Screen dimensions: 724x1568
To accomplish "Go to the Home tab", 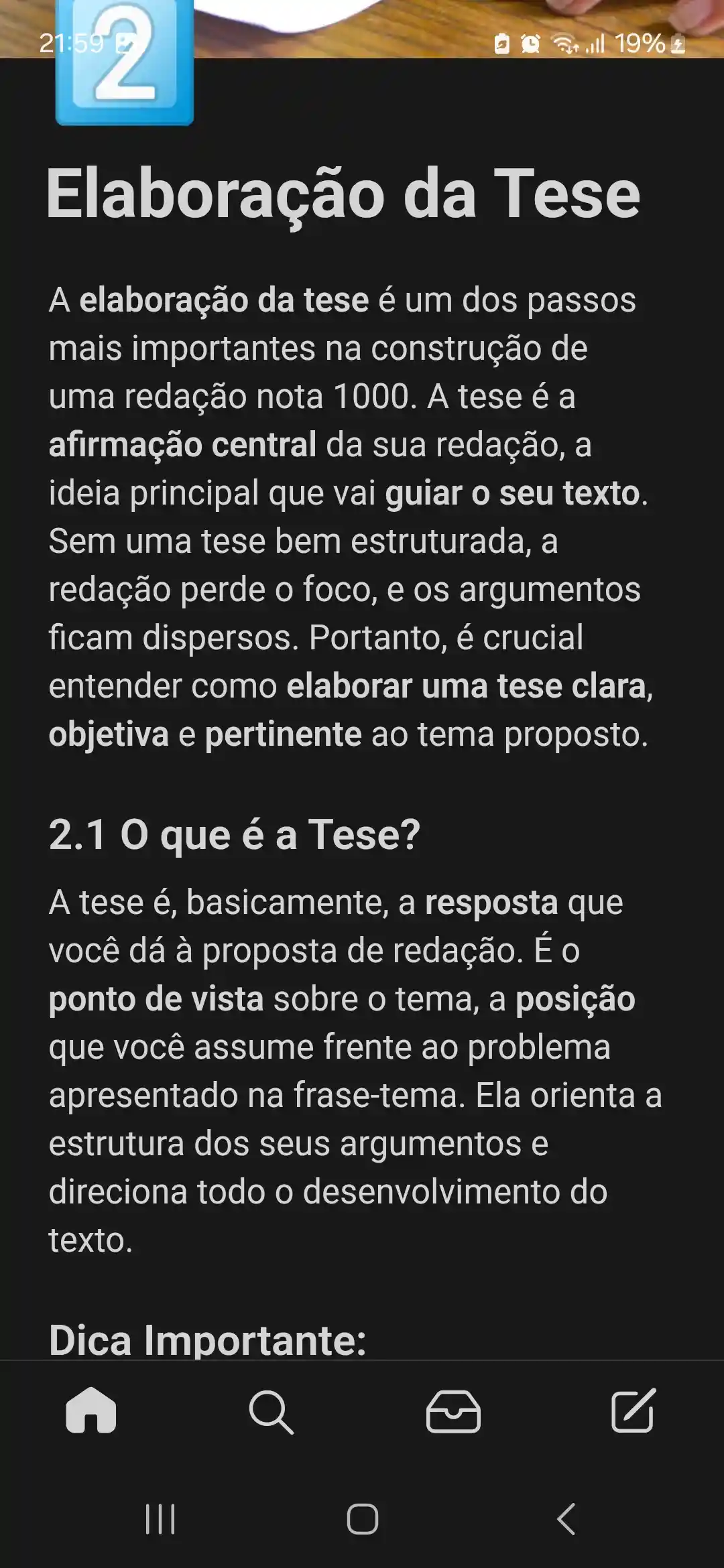I will pyautogui.click(x=91, y=1411).
